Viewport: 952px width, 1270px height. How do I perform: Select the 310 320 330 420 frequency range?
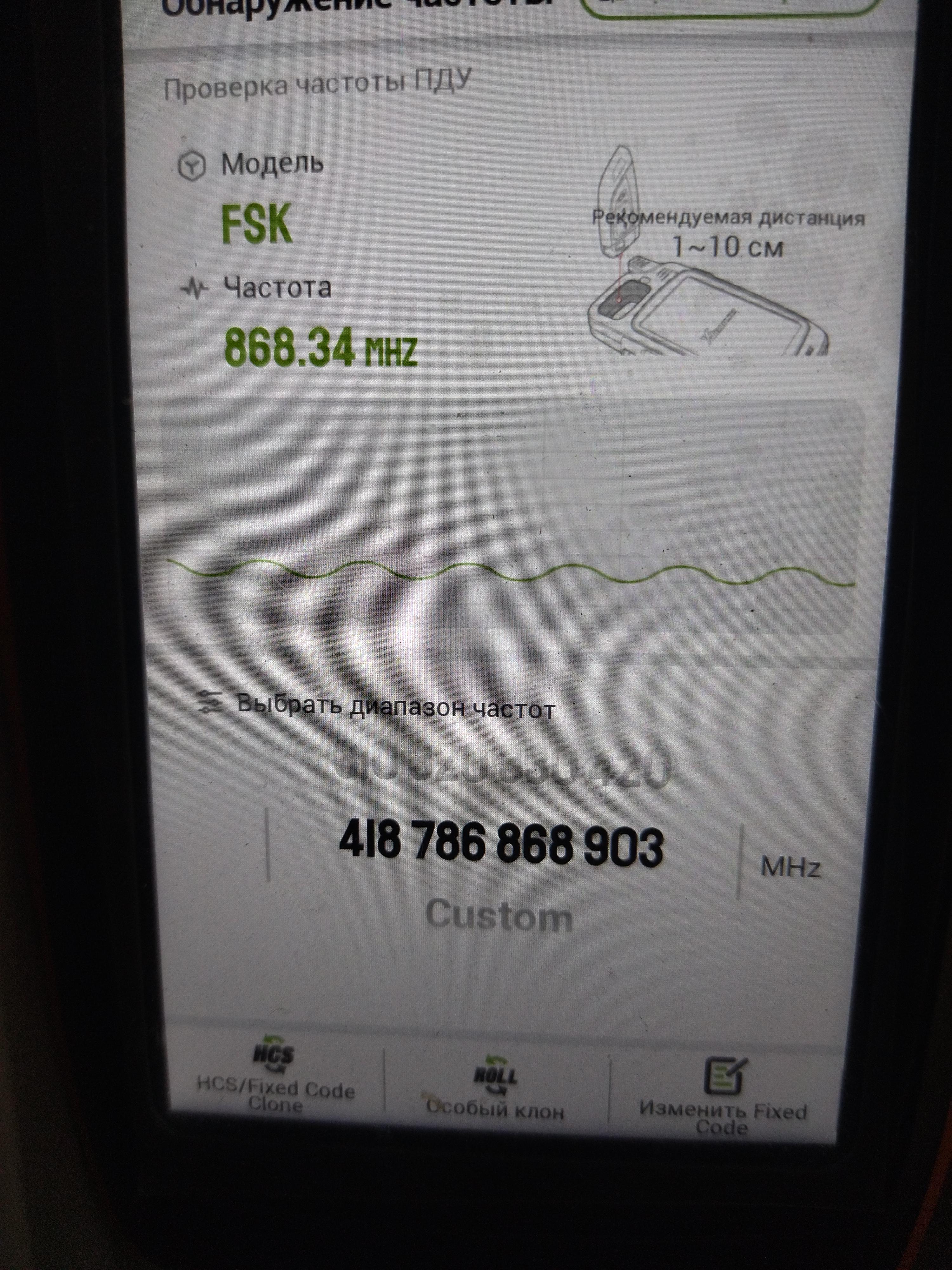click(501, 767)
